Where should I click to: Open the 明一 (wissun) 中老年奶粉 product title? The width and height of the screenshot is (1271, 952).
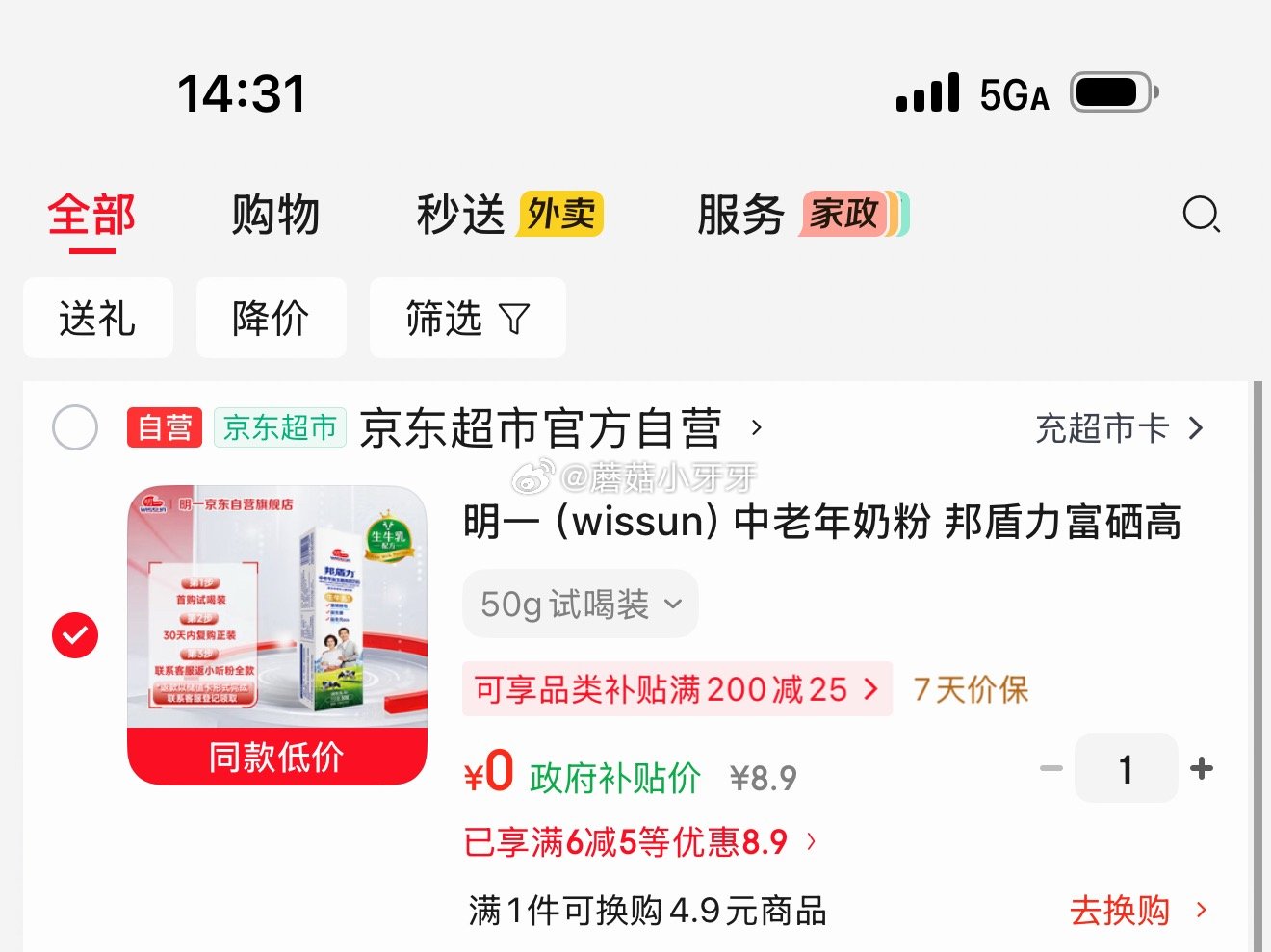pos(821,523)
